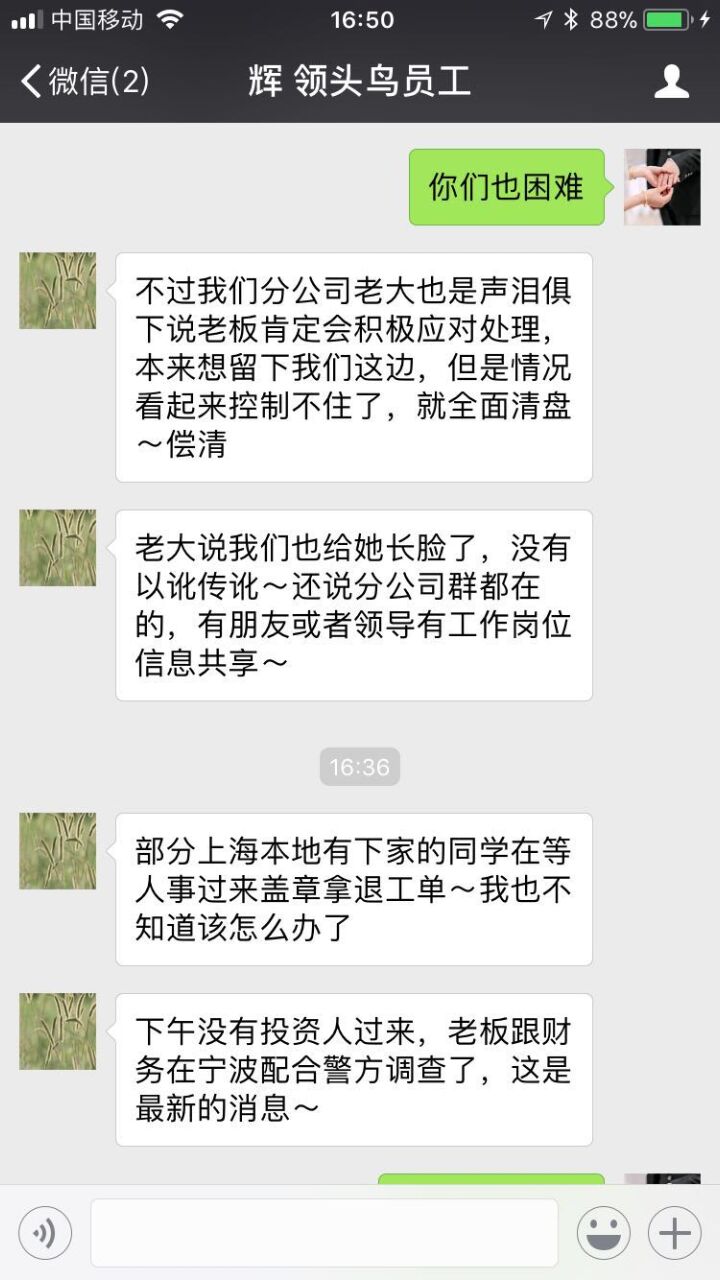Switch to voice message input
This screenshot has width=720, height=1280.
[x=45, y=1233]
